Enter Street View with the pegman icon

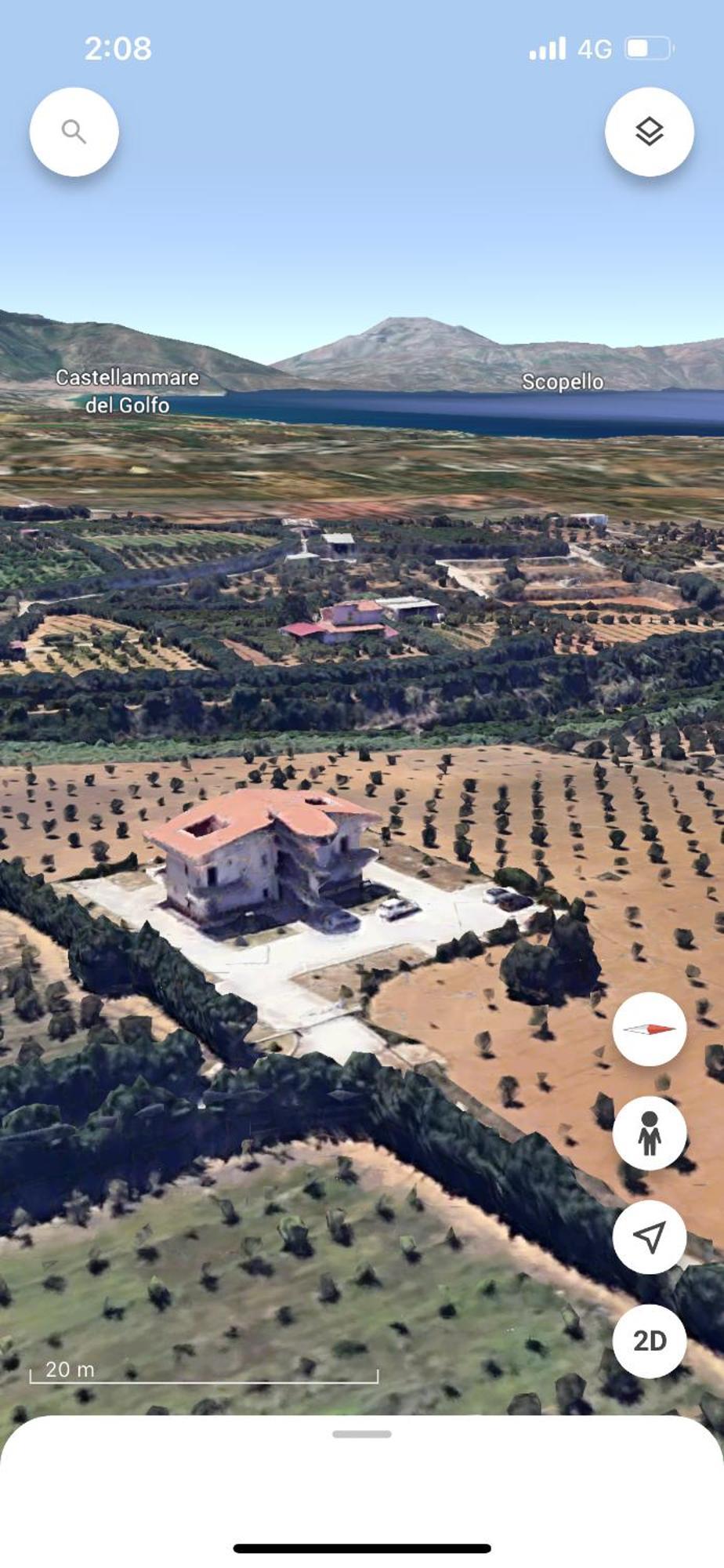(x=649, y=1133)
